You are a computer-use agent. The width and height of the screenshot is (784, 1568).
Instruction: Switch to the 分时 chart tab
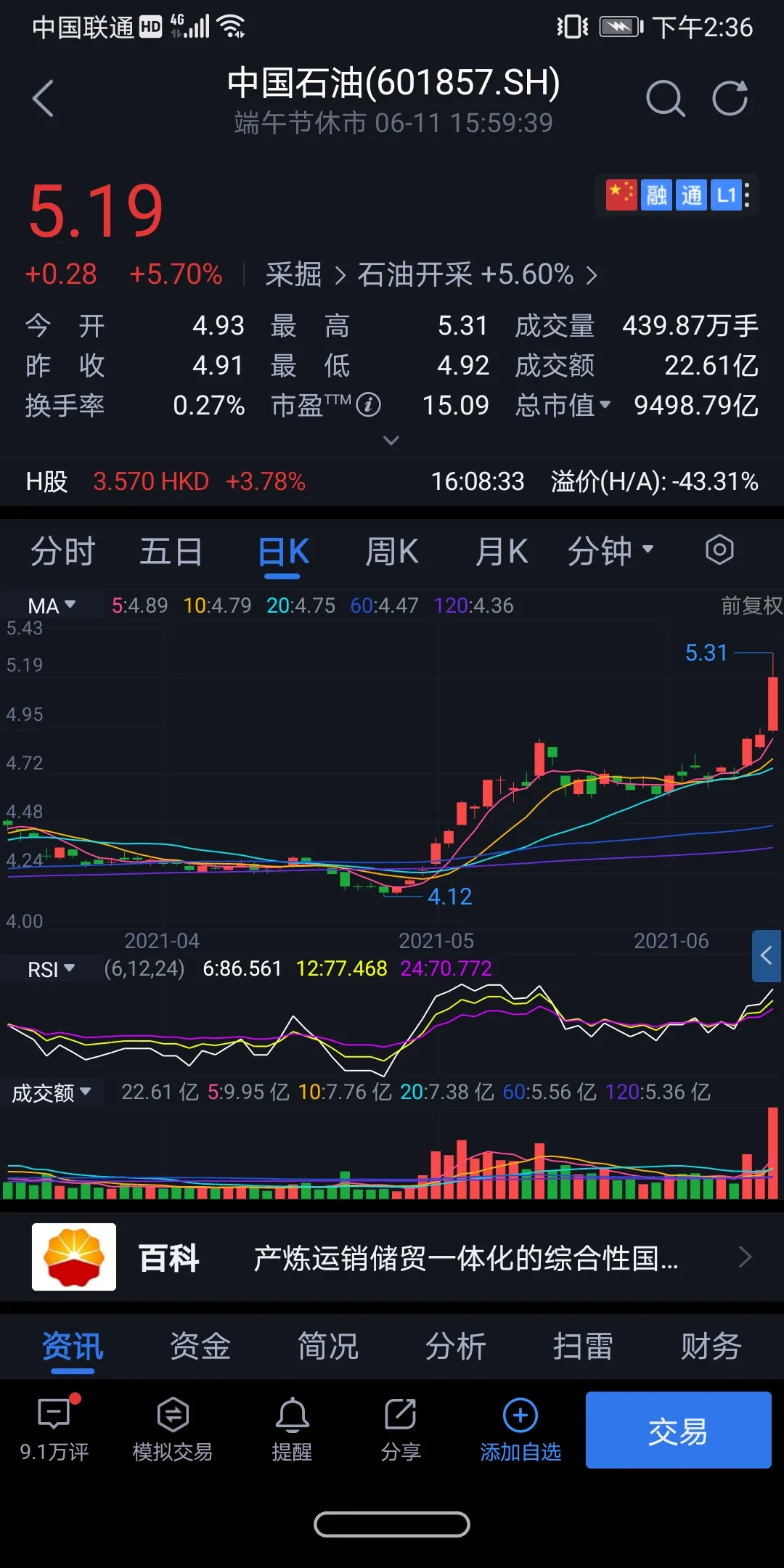[x=63, y=552]
